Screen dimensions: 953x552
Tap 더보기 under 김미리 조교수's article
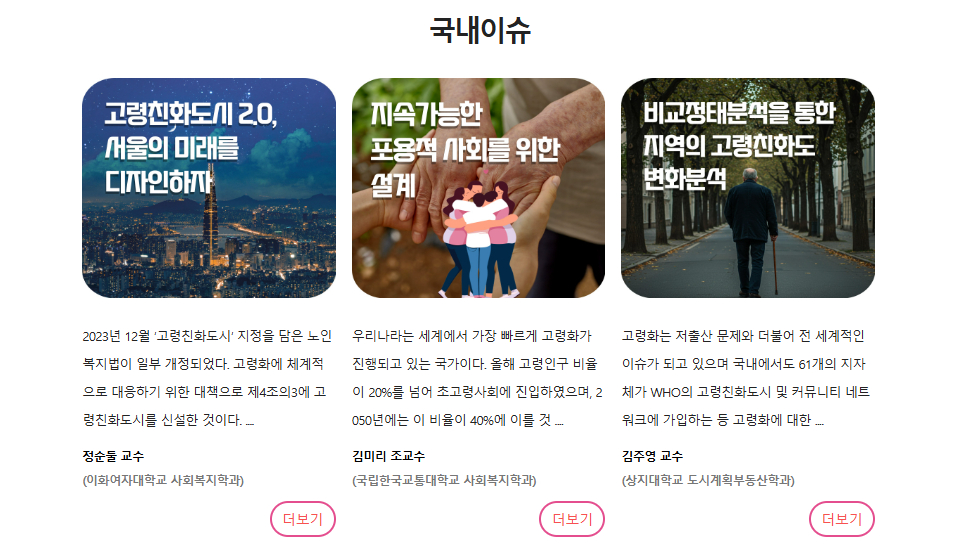(572, 519)
